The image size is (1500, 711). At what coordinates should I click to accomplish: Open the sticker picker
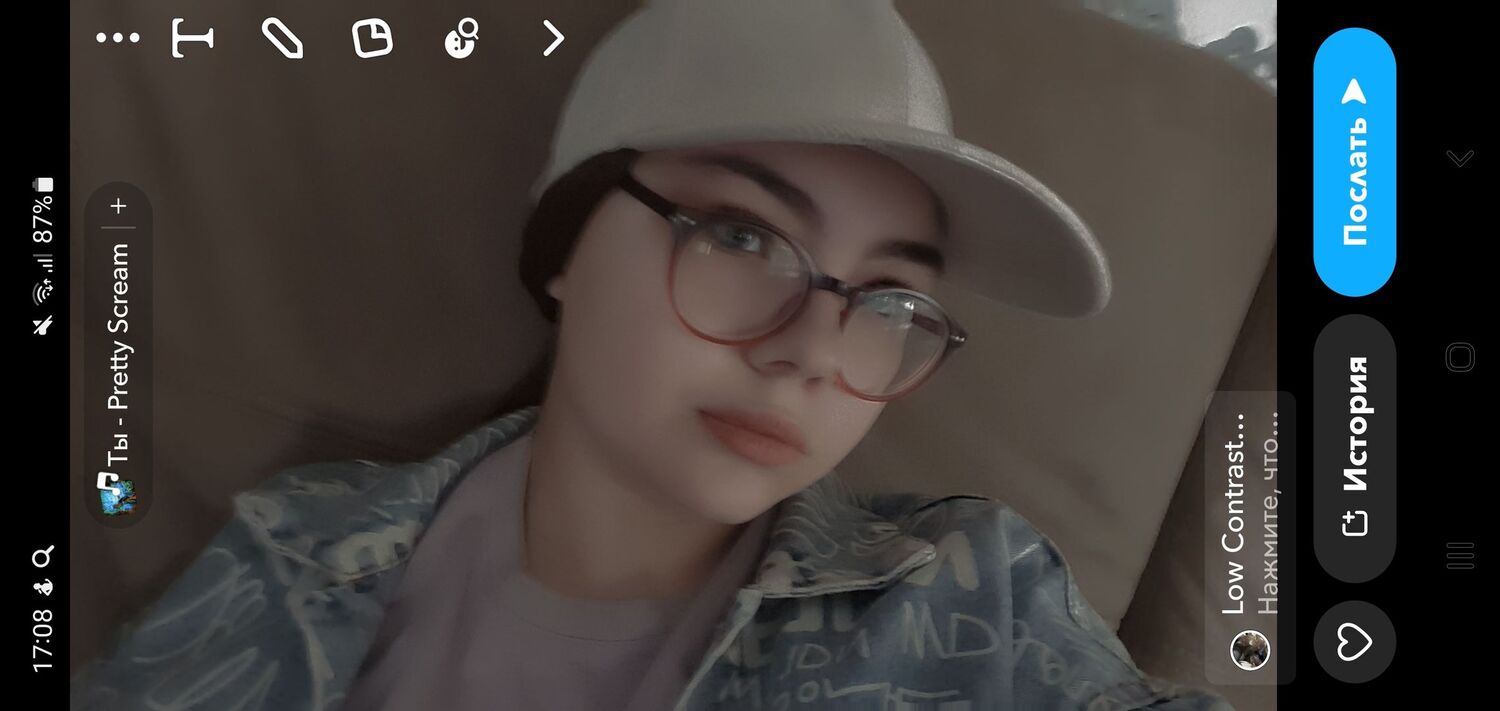pos(373,38)
